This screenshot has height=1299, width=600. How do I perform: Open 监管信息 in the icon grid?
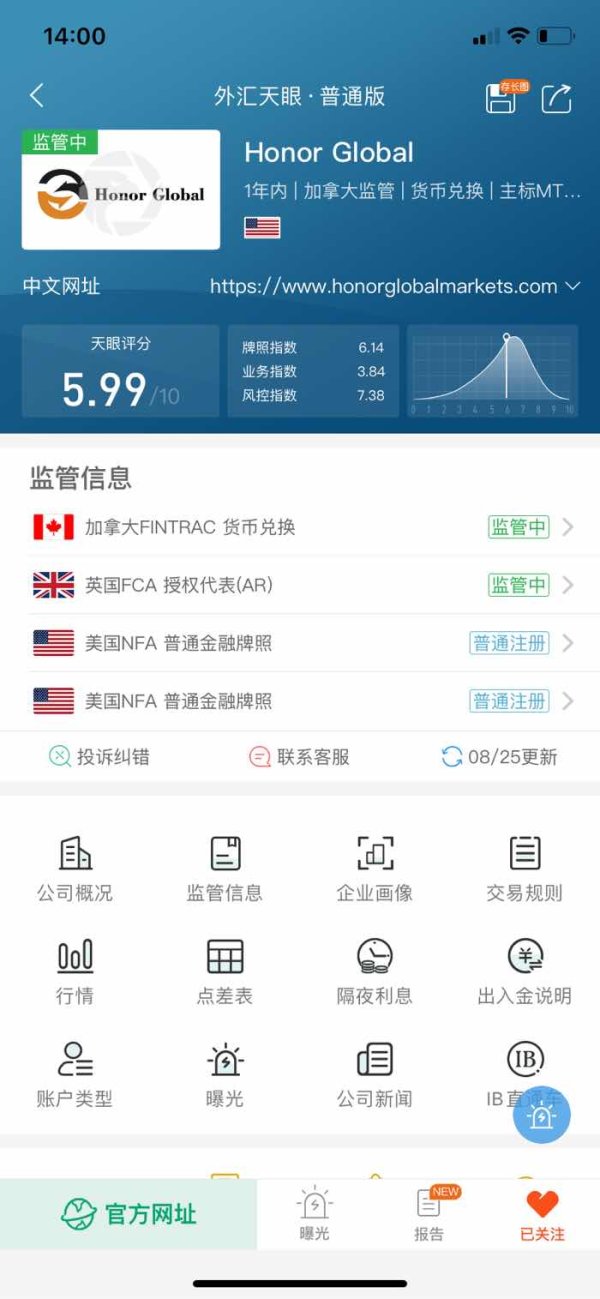coord(225,869)
